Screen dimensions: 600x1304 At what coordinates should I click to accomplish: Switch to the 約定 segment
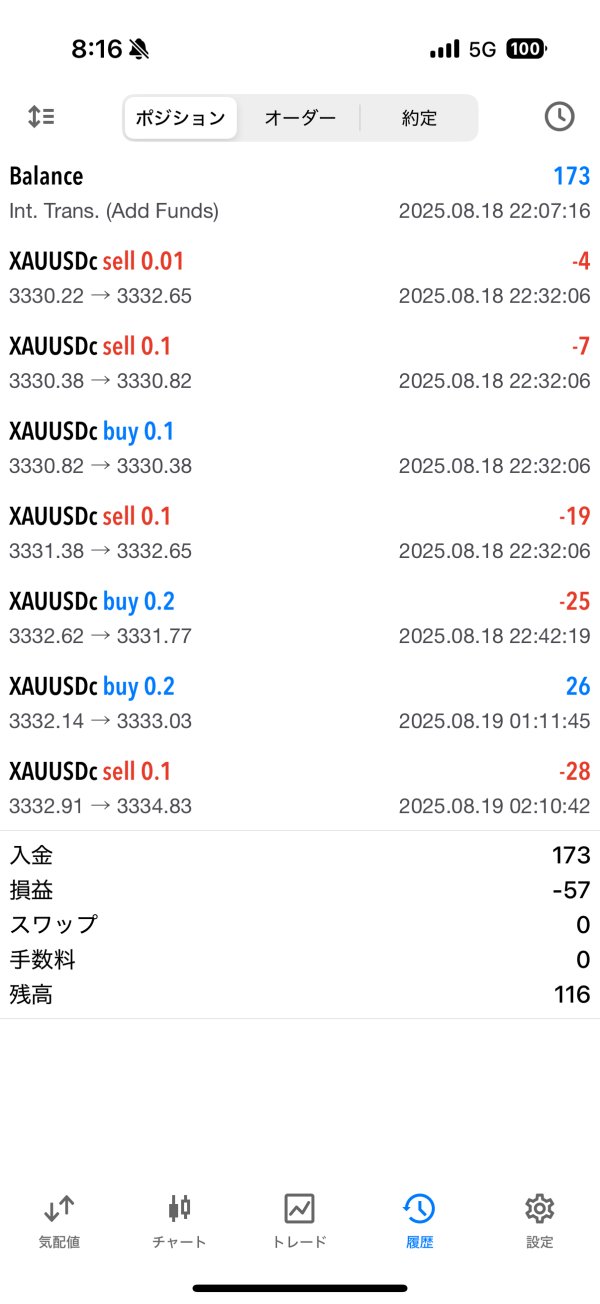point(419,118)
